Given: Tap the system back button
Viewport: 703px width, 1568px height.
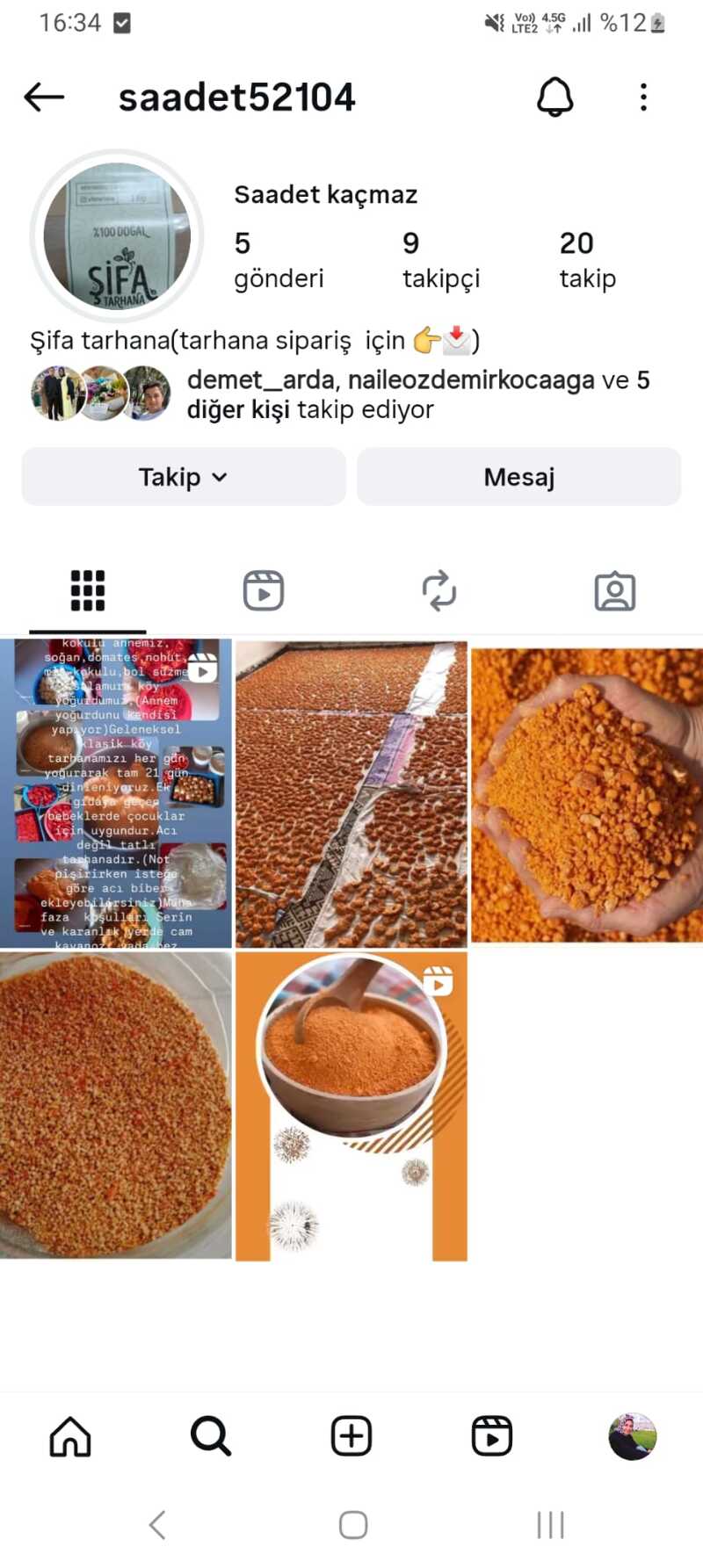Looking at the screenshot, I should click(x=158, y=1525).
